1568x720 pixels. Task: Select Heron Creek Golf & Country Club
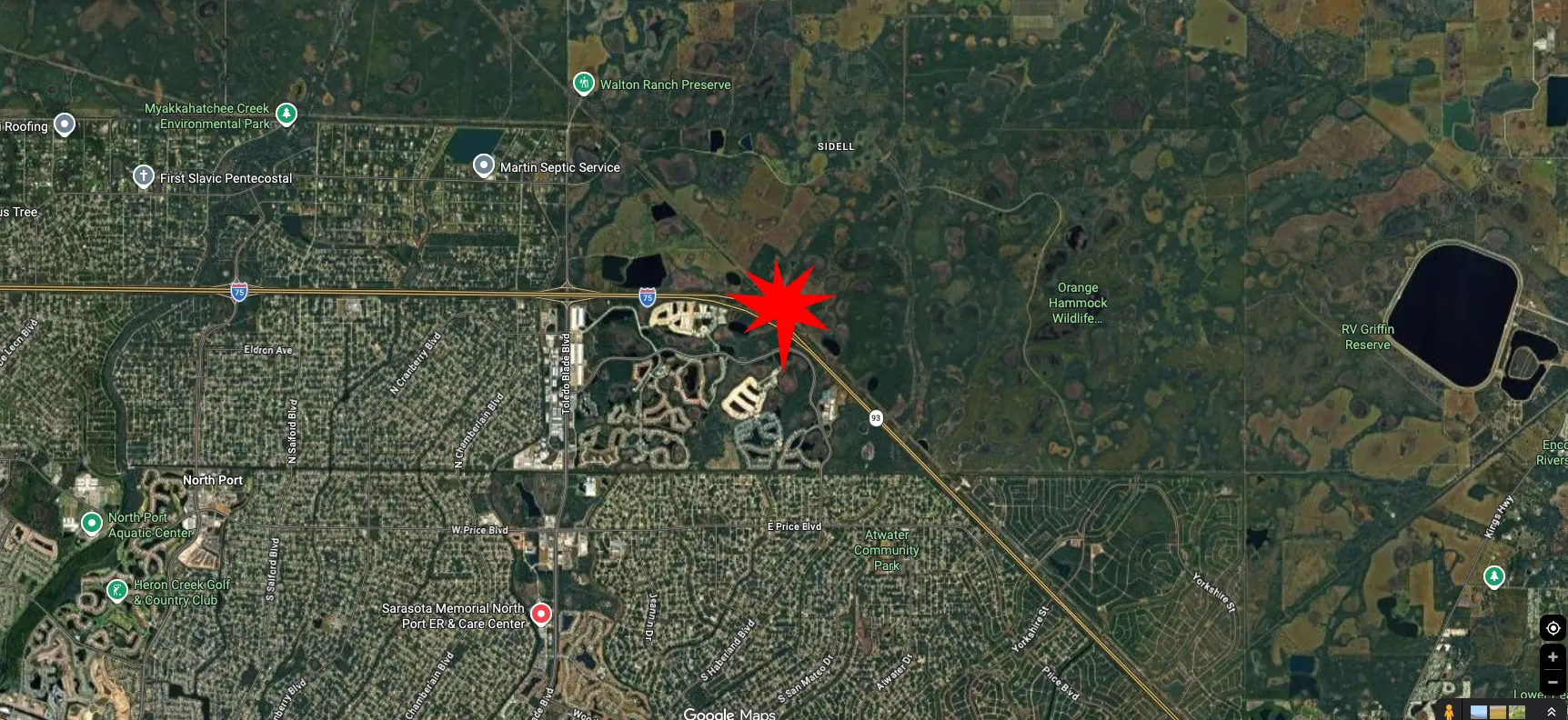tap(117, 591)
